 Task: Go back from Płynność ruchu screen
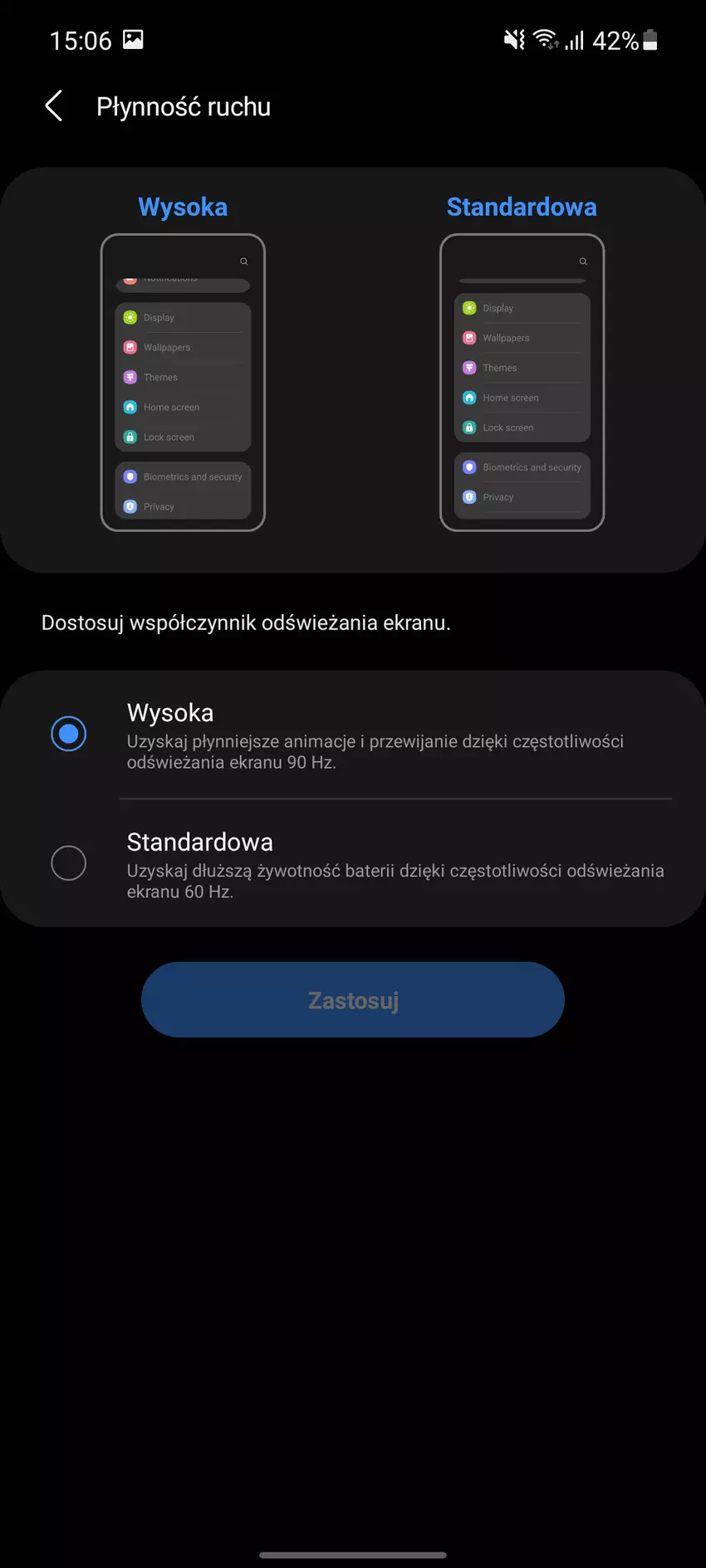tap(54, 106)
